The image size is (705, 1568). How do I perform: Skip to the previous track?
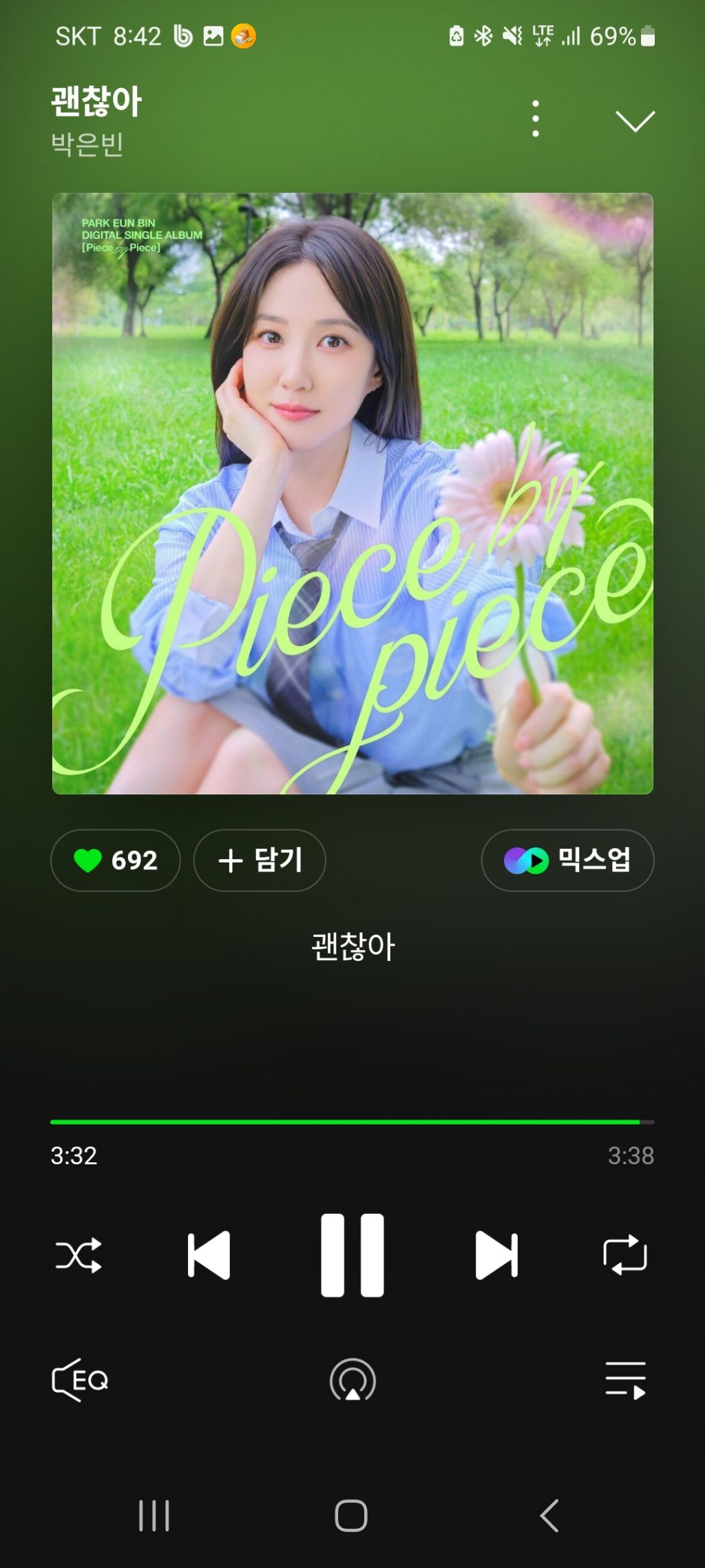tap(209, 1255)
